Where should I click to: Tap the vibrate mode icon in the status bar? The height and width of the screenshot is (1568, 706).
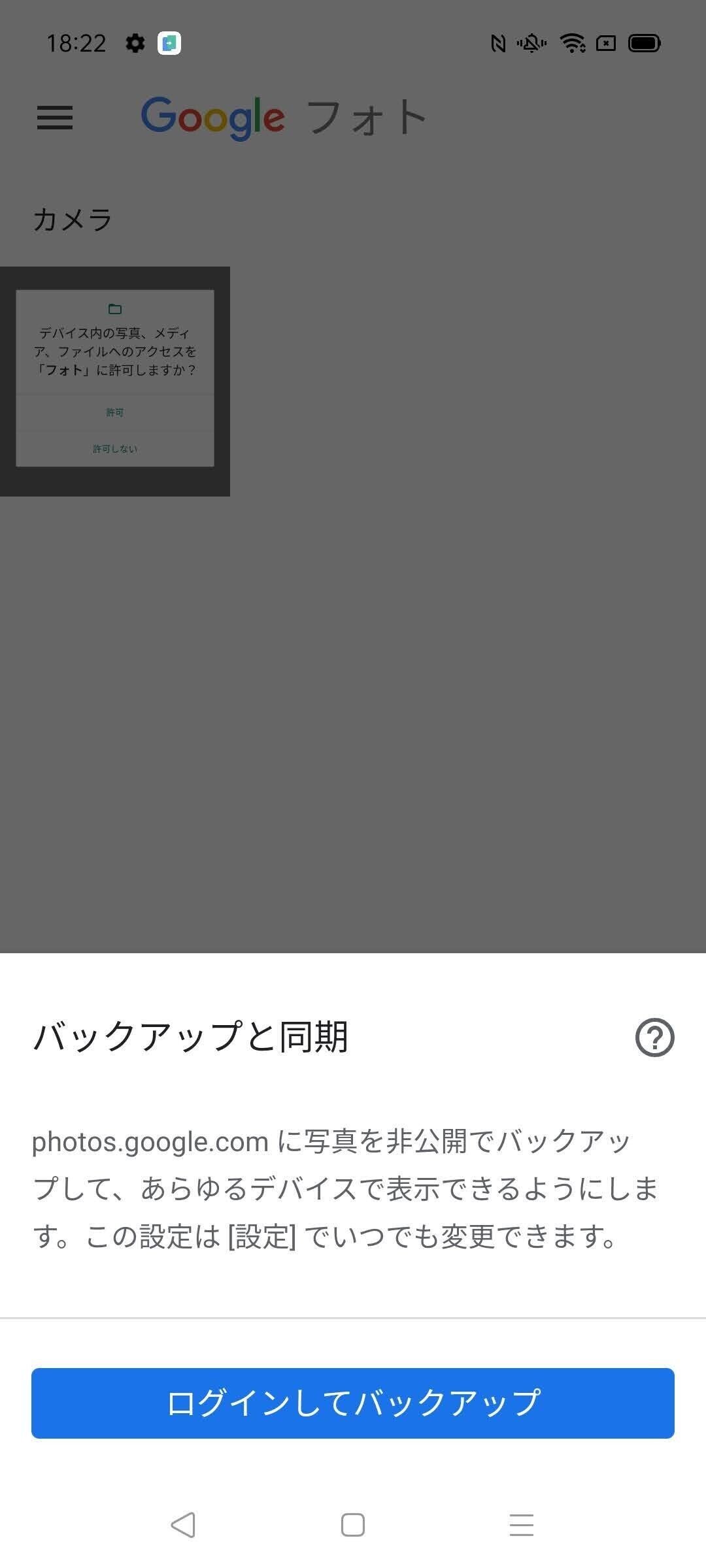(531, 43)
